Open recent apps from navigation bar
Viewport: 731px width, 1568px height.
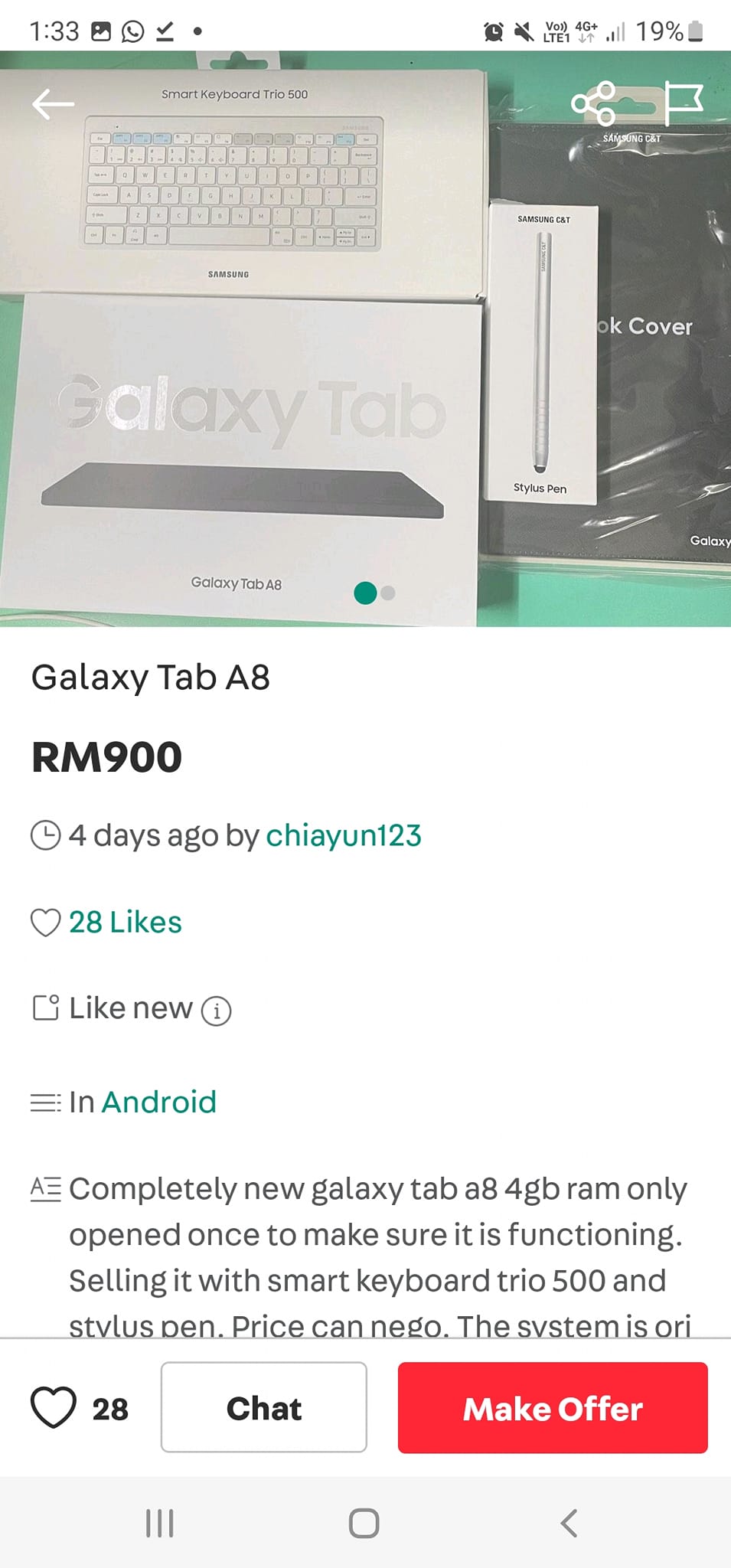(159, 1523)
